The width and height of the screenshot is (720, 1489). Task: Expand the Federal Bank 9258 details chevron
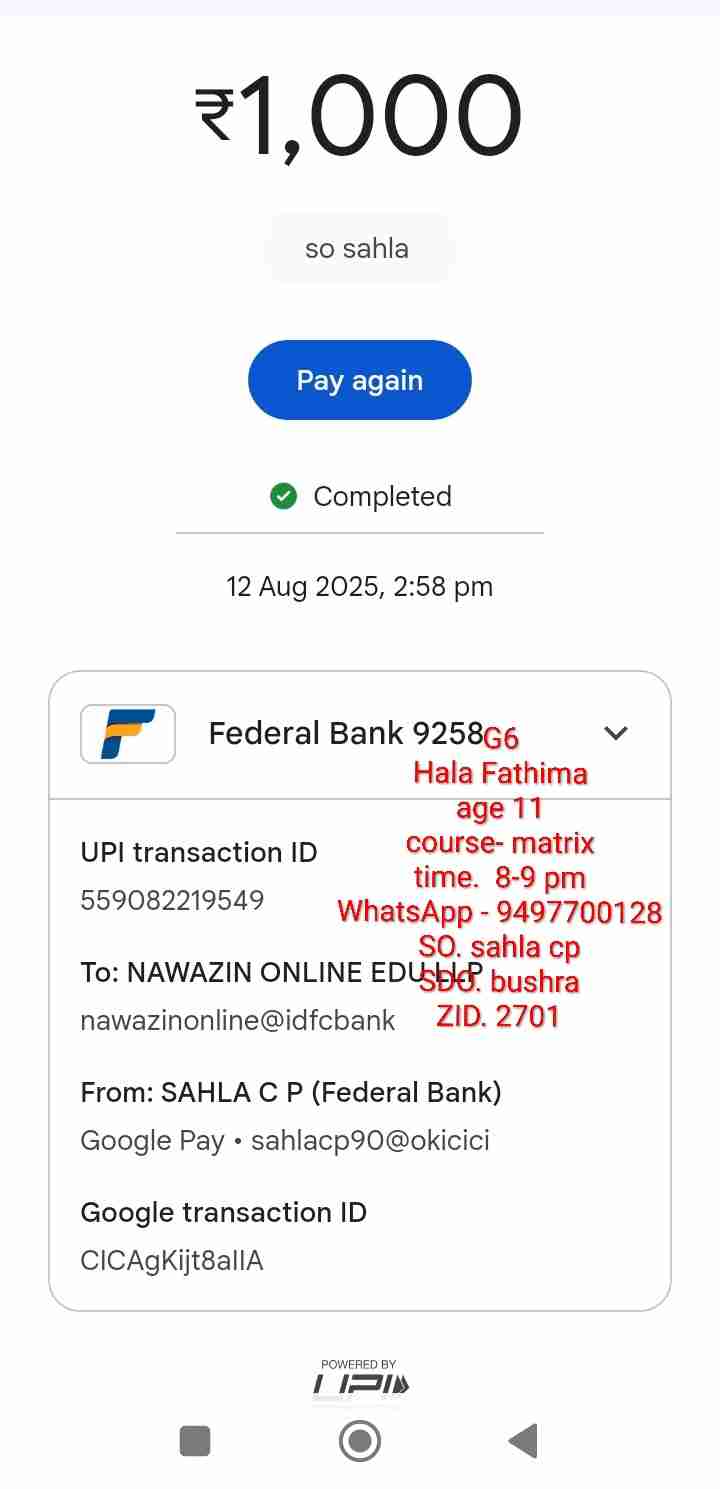pyautogui.click(x=616, y=733)
